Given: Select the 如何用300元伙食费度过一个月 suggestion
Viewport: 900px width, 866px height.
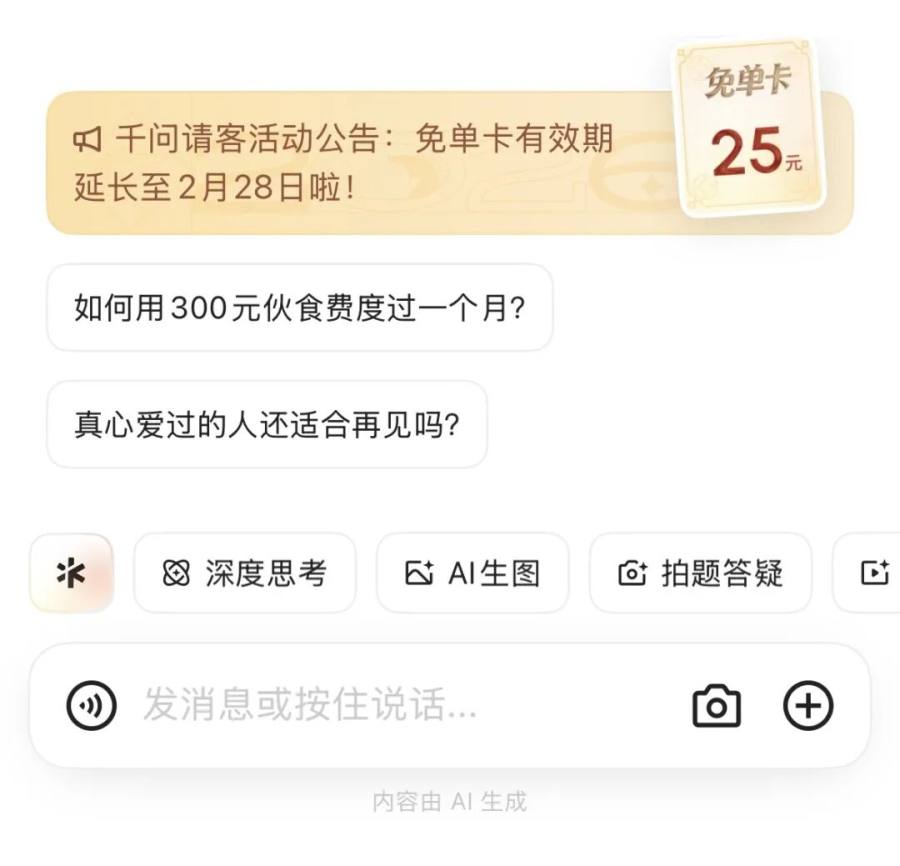Looking at the screenshot, I should (299, 307).
